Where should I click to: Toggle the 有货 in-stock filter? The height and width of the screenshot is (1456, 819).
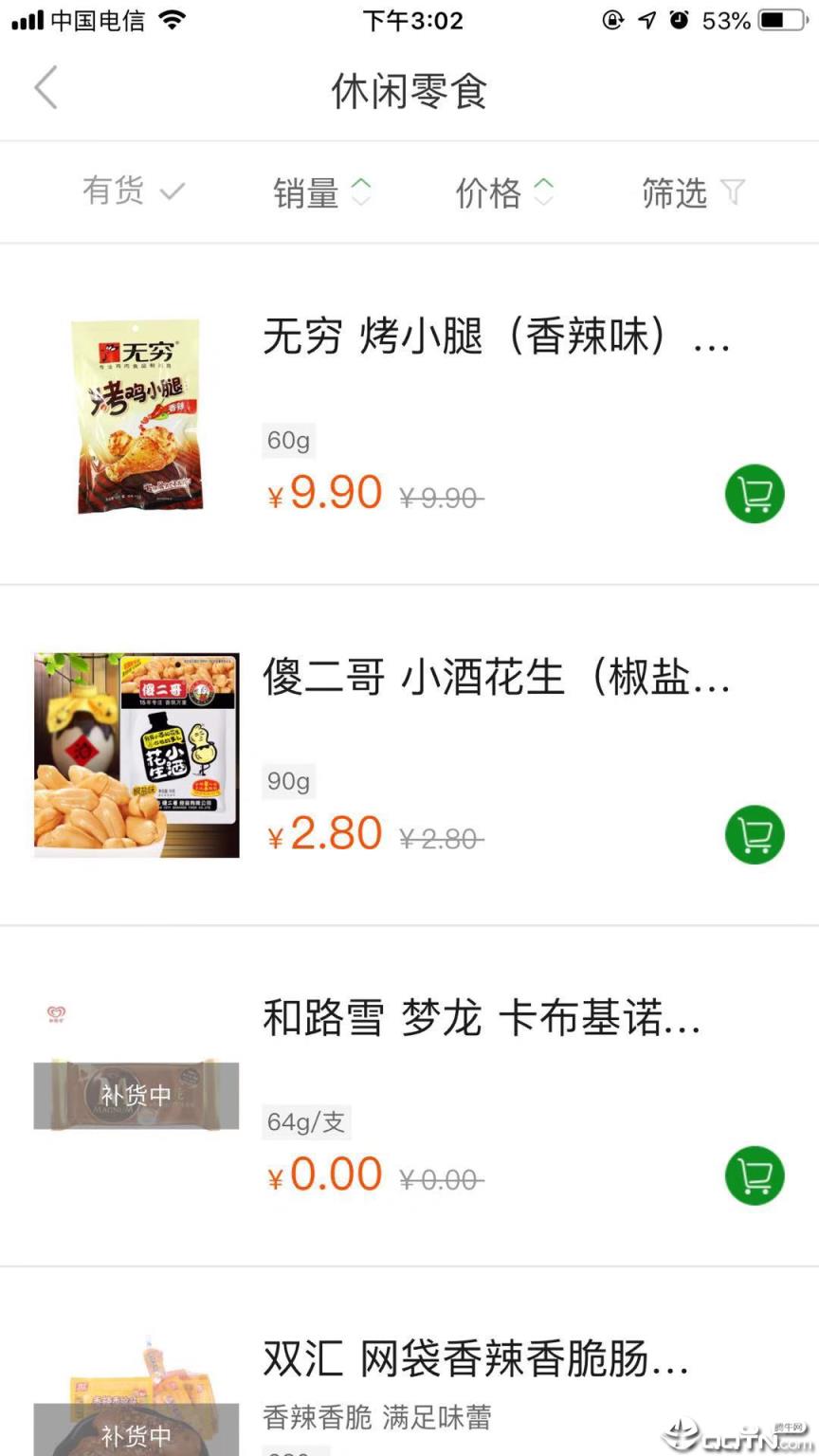(x=132, y=191)
